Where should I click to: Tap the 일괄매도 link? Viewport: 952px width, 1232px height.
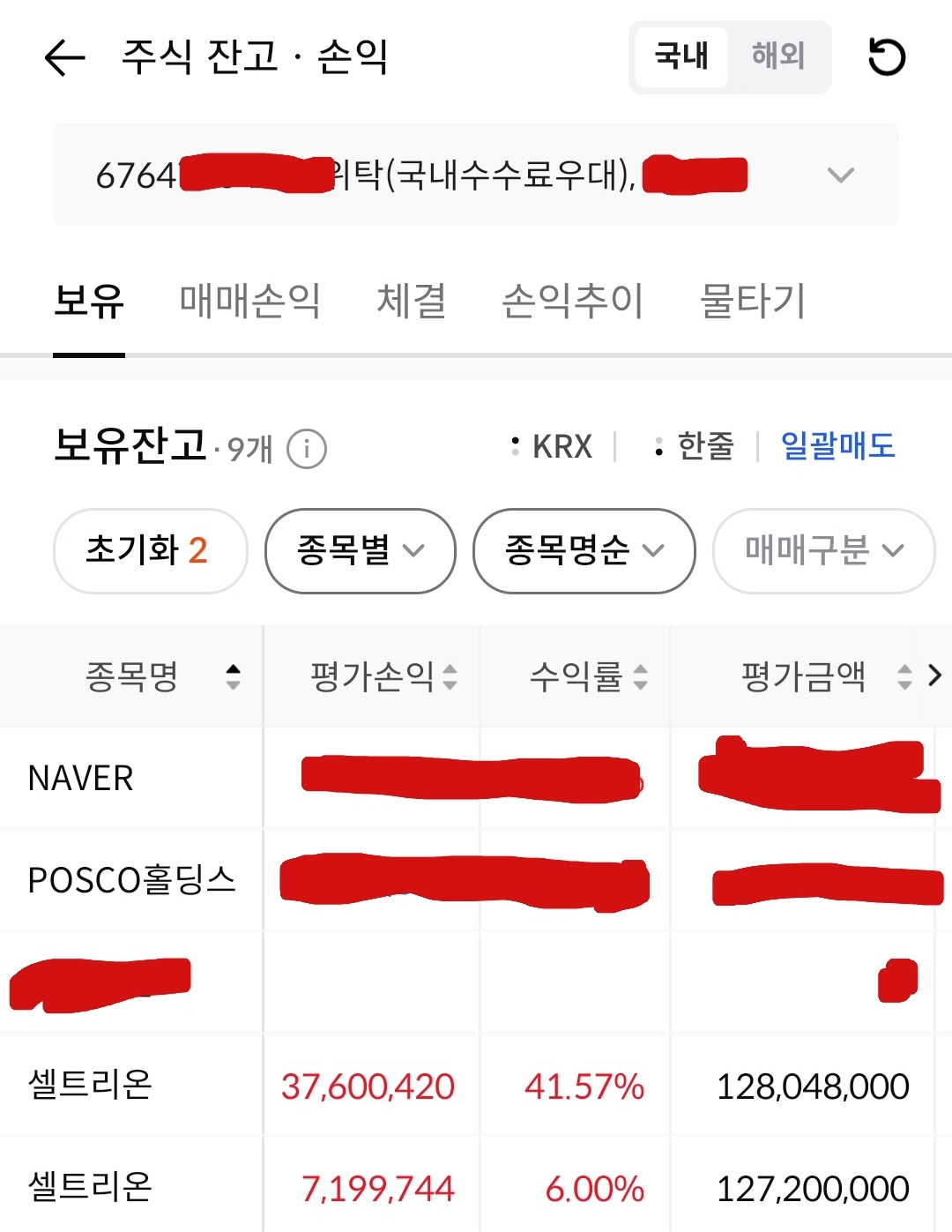point(837,445)
